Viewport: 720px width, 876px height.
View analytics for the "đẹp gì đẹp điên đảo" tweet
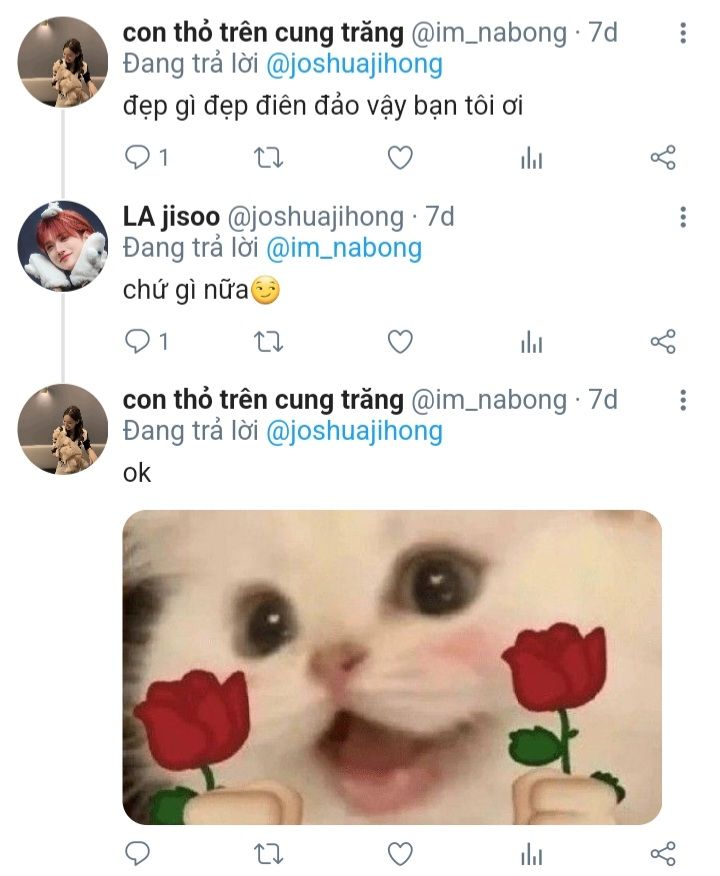[x=531, y=158]
